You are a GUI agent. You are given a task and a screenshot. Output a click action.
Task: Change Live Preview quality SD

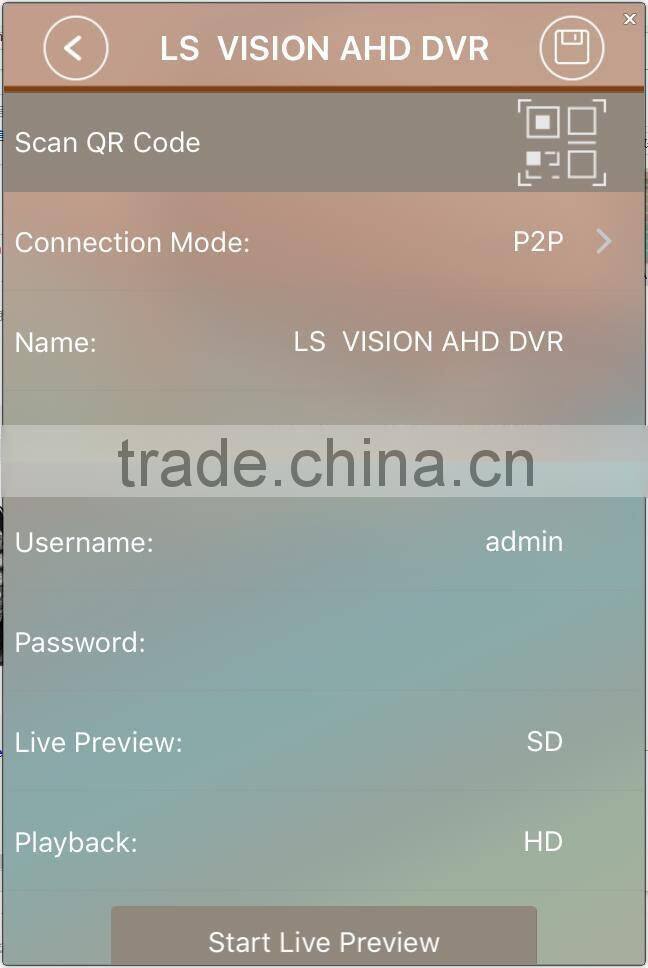pos(324,741)
